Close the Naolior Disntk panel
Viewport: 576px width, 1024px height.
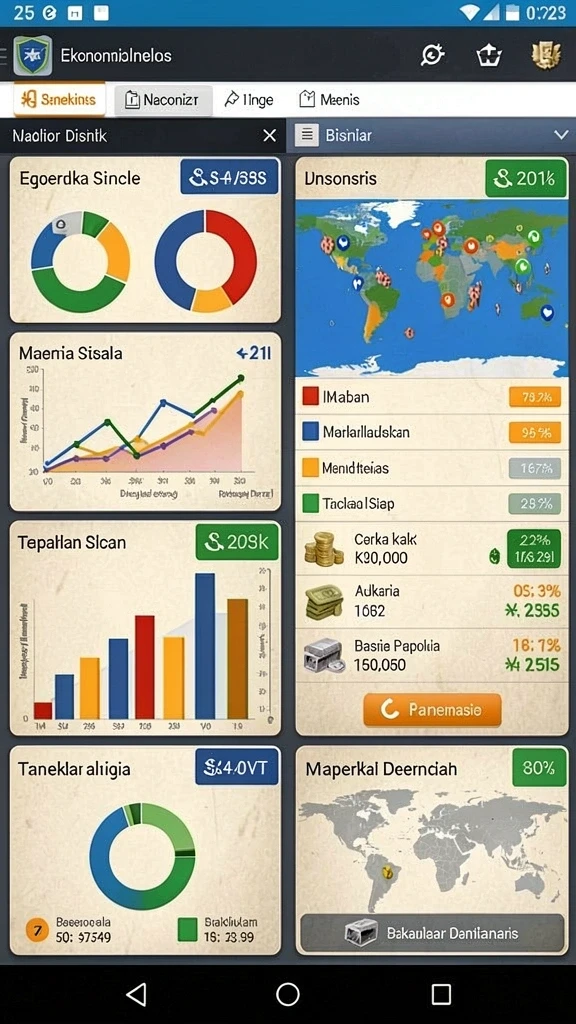[x=269, y=136]
